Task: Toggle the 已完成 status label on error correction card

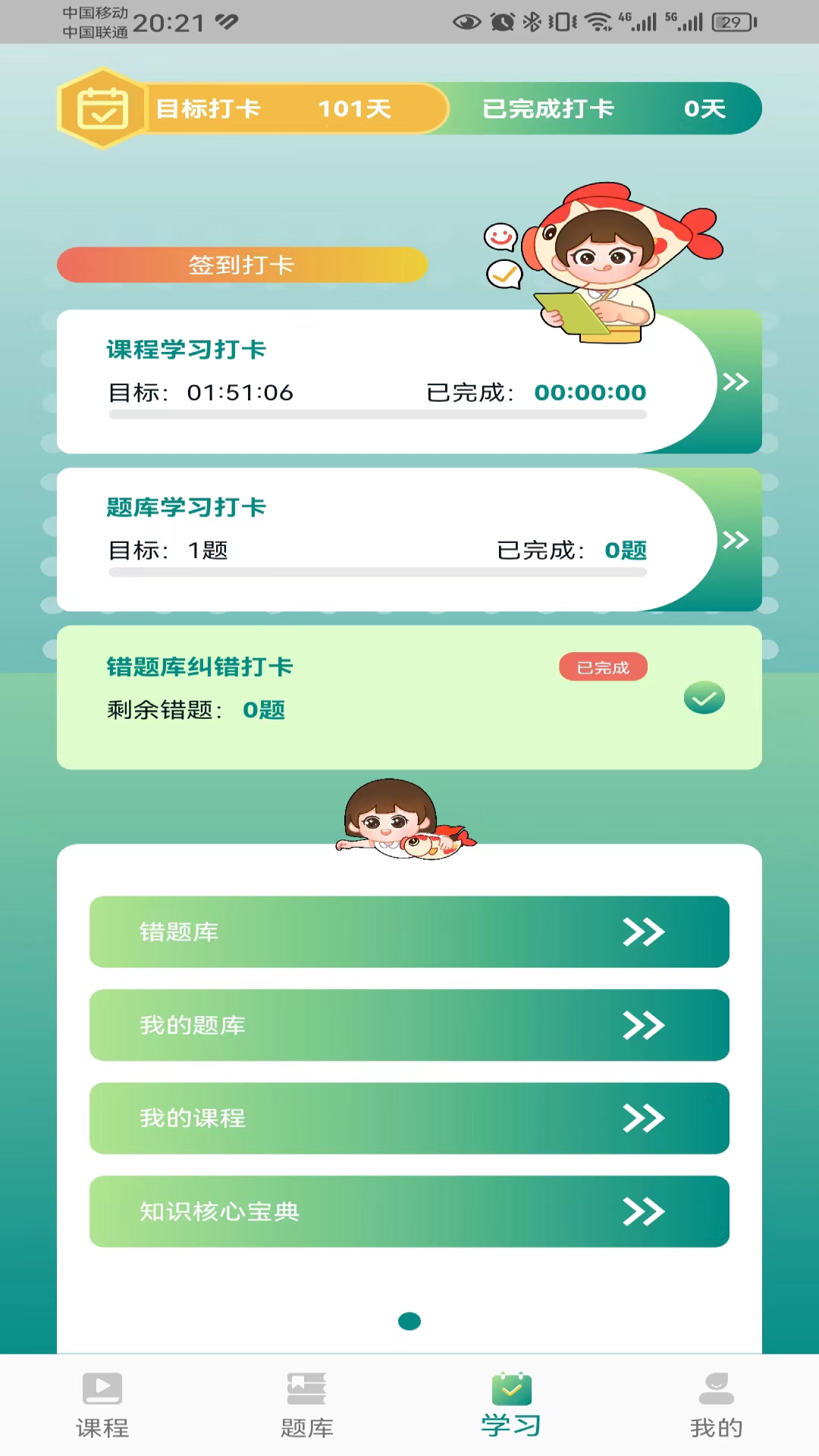Action: pyautogui.click(x=603, y=667)
